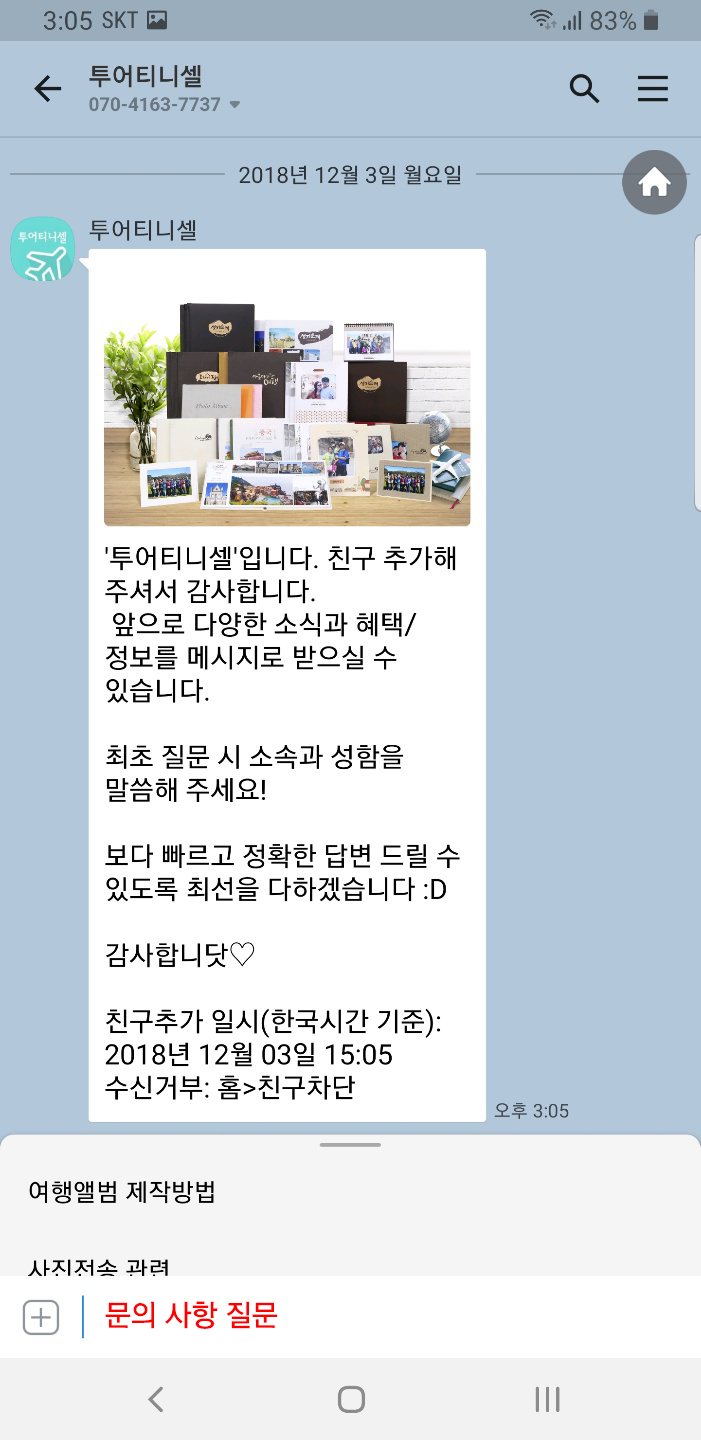This screenshot has height=1440, width=701.
Task: Expand the 070-4163-7737 phone dropdown
Action: pos(235,105)
